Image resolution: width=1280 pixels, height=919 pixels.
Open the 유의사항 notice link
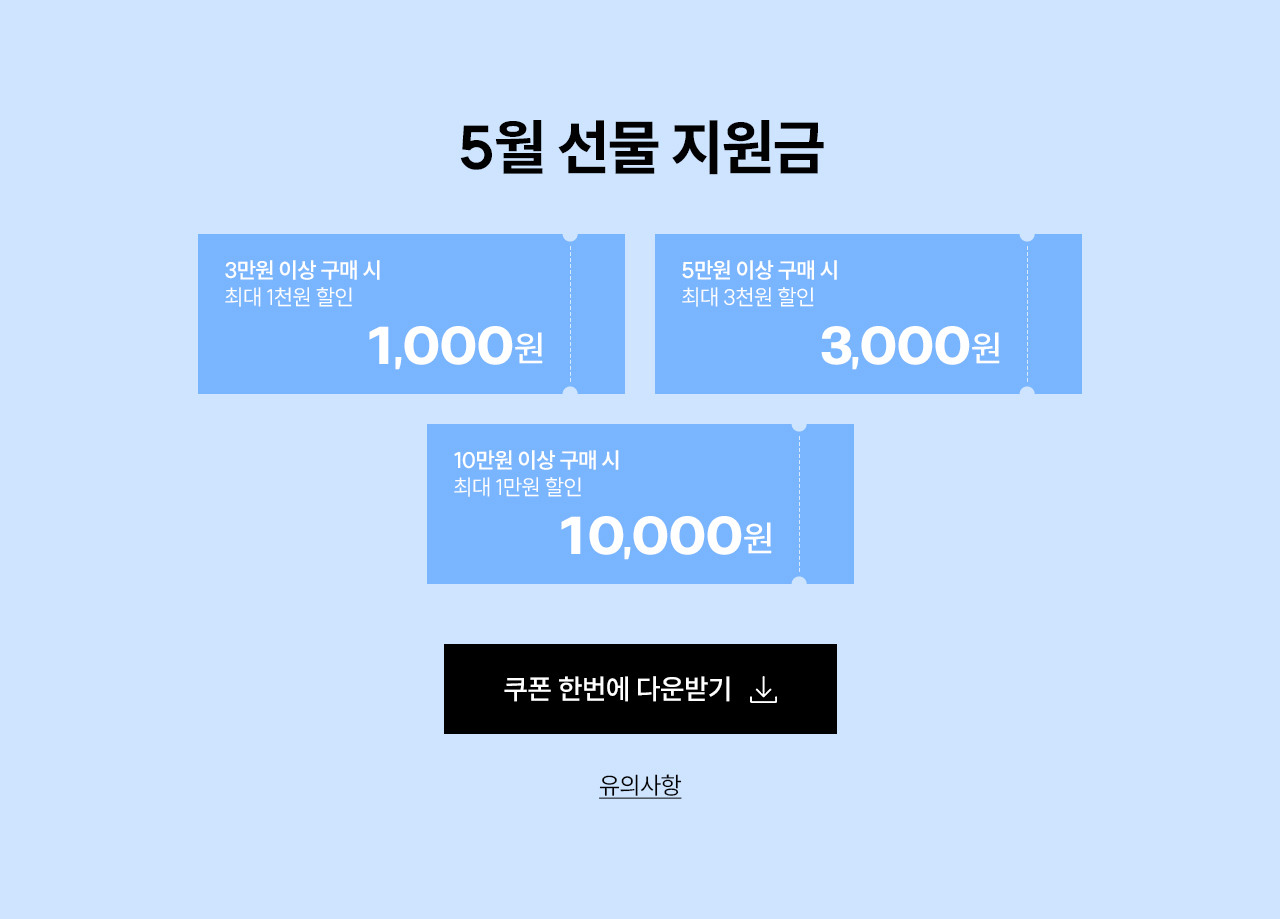coord(640,786)
